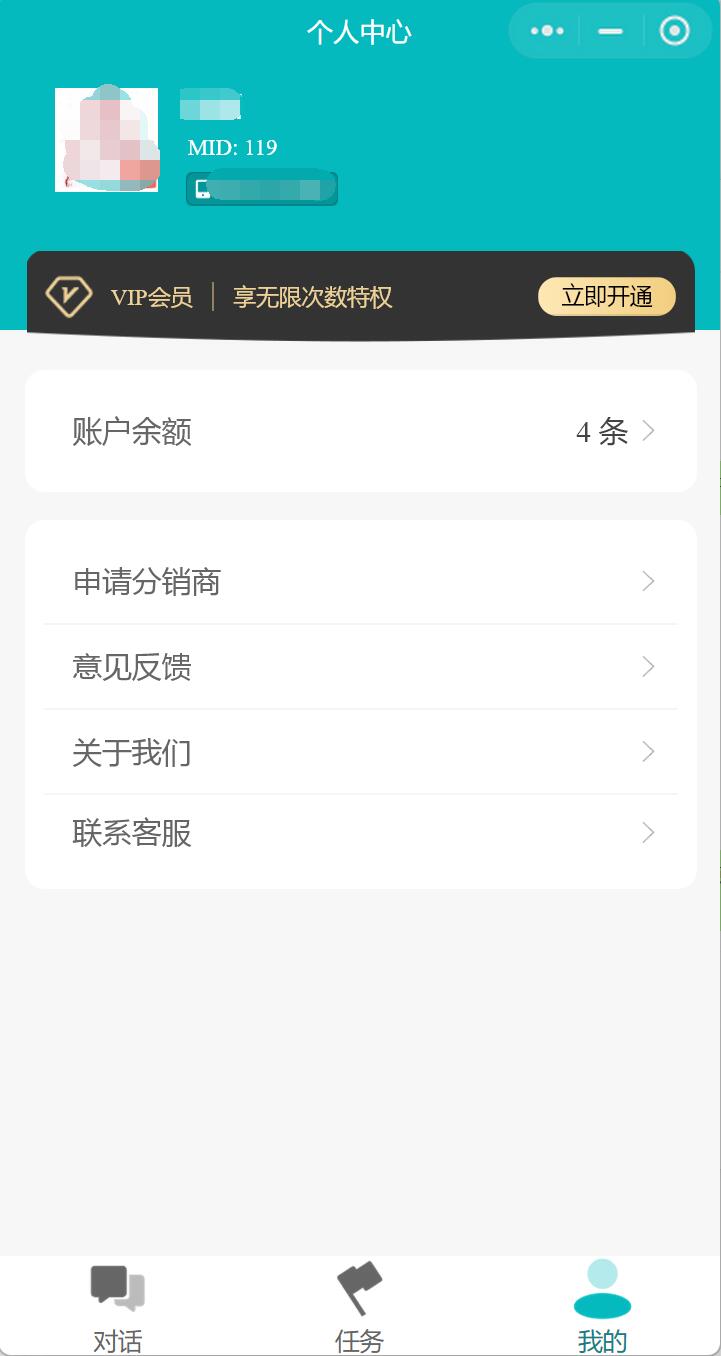Click the masked phone number pill
Viewport: 721px width, 1356px height.
pyautogui.click(x=262, y=188)
